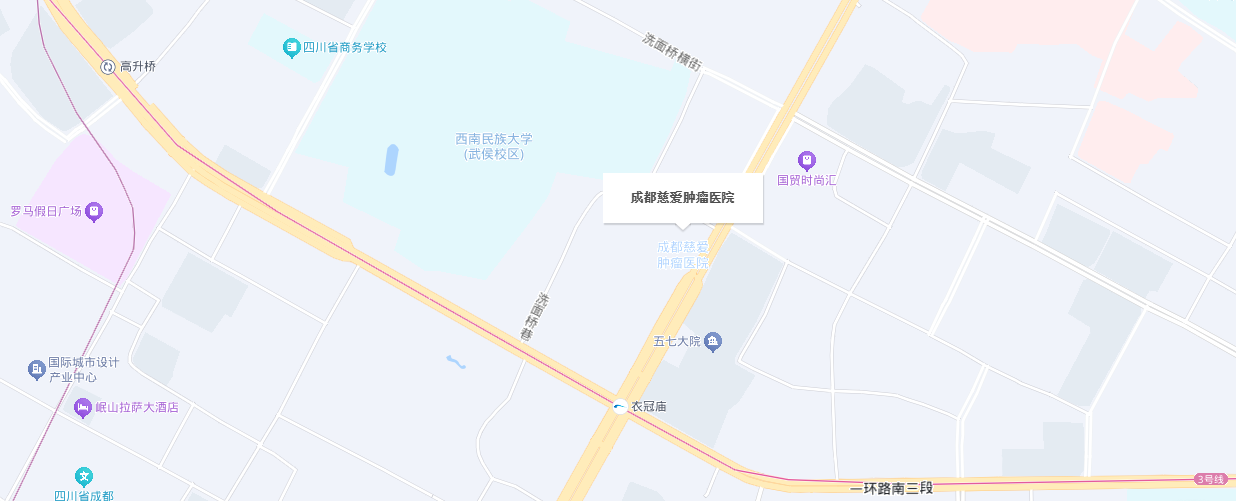Tap the 罗马假日广场 mall marker
The image size is (1236, 501).
pyautogui.click(x=94, y=211)
